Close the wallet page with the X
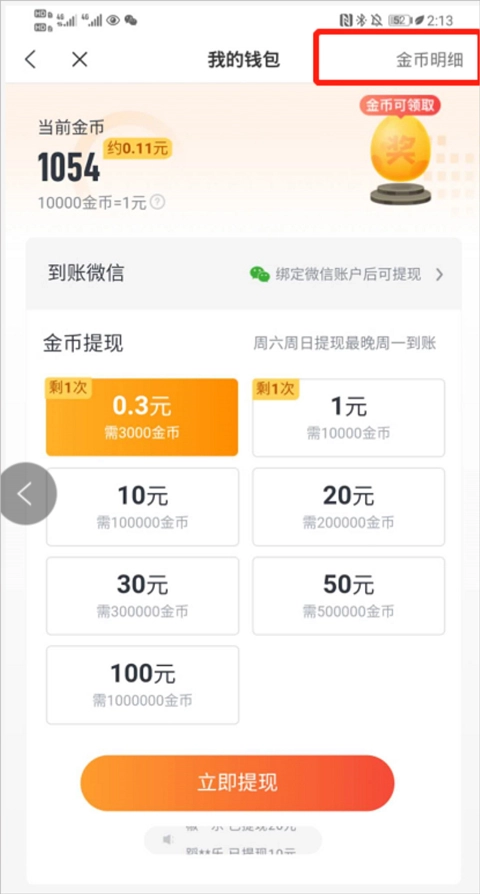Viewport: 480px width, 894px height. click(x=80, y=59)
